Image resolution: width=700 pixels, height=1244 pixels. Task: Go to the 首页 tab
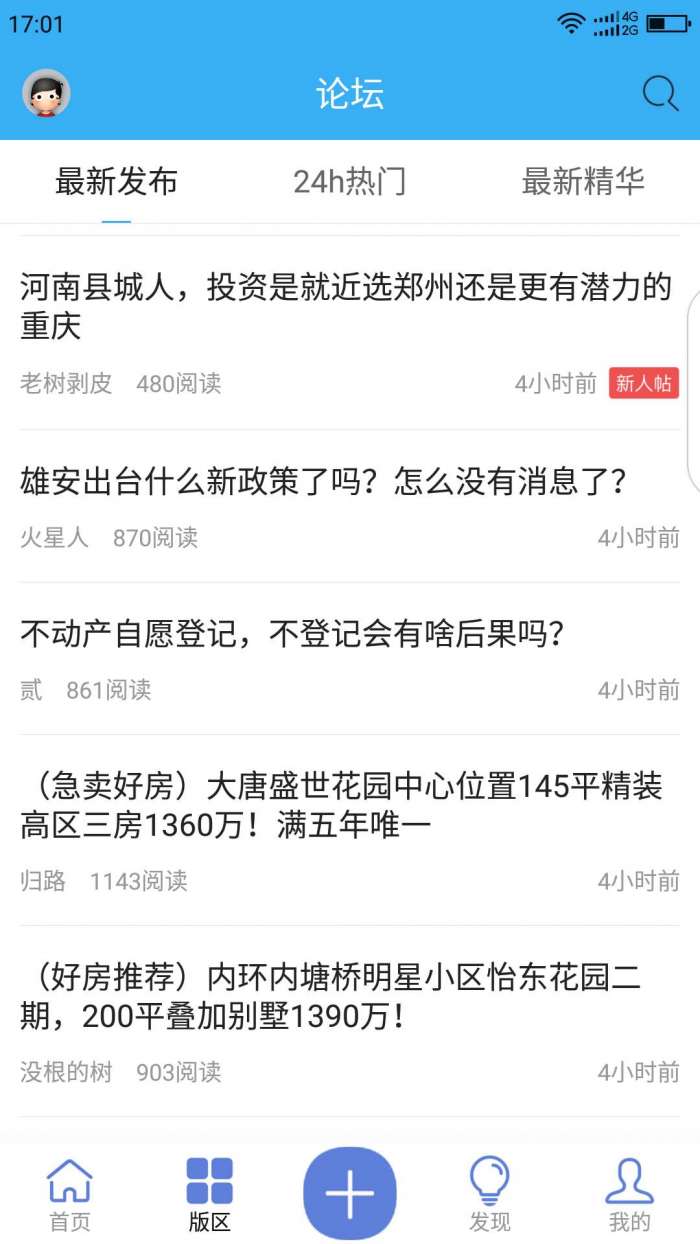tap(70, 1194)
